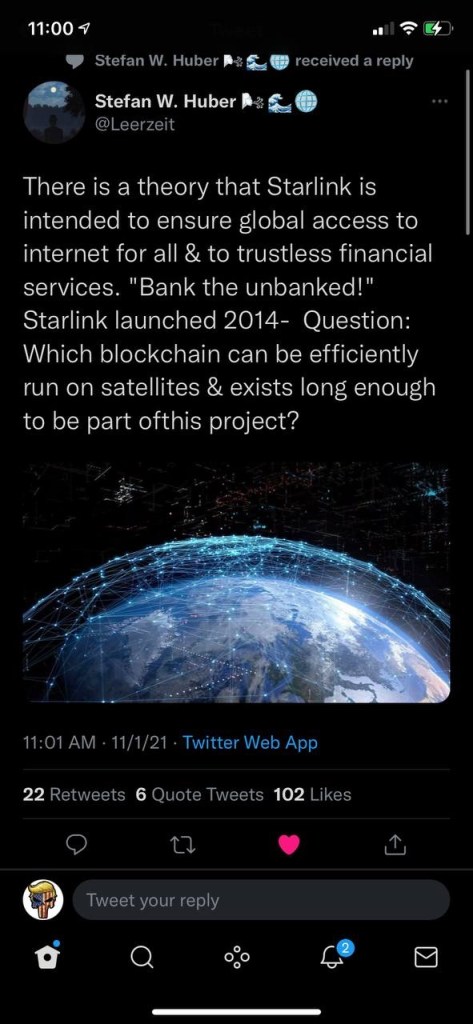This screenshot has height=1024, width=473.
Task: Tap the Twitter Web App link
Action: 250,743
